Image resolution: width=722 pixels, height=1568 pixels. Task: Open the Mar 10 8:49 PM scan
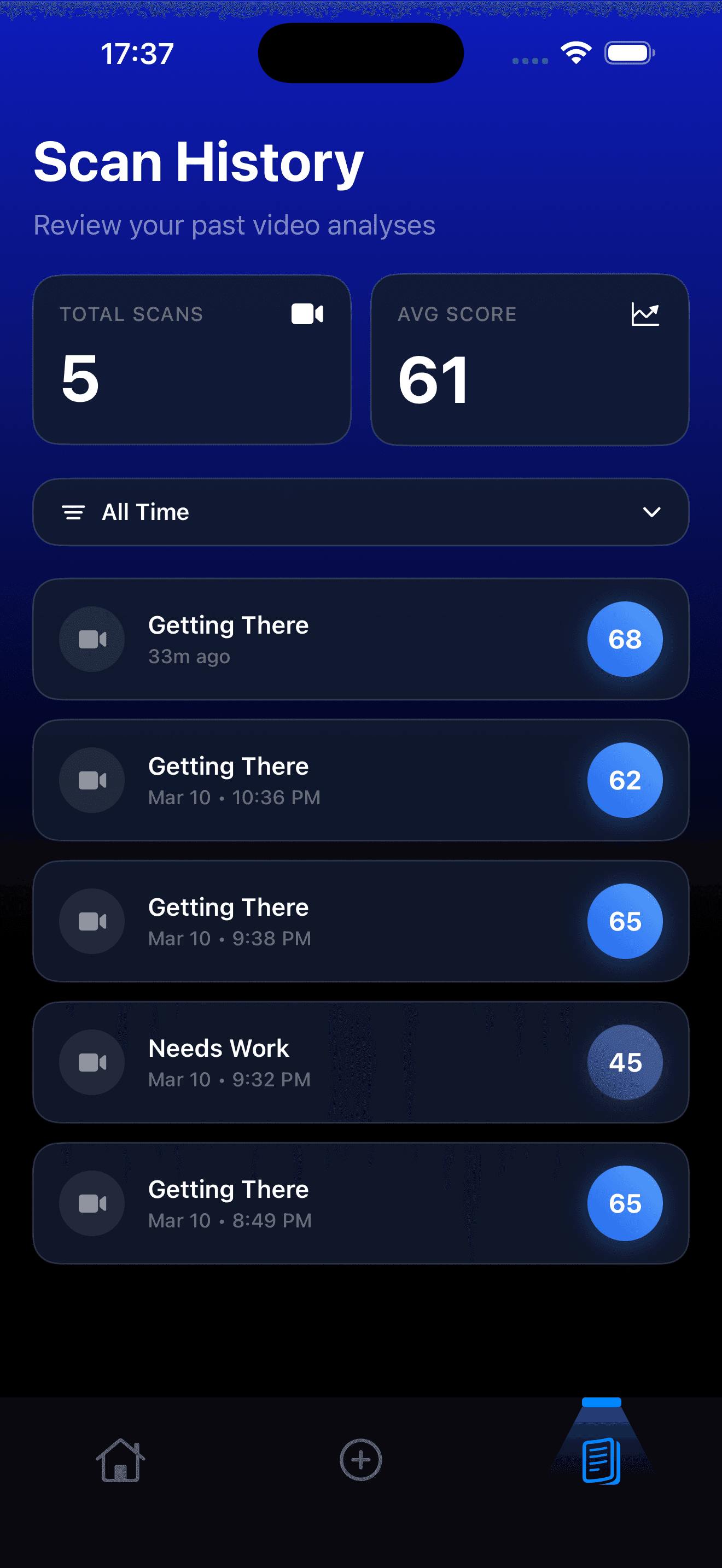click(x=361, y=1203)
